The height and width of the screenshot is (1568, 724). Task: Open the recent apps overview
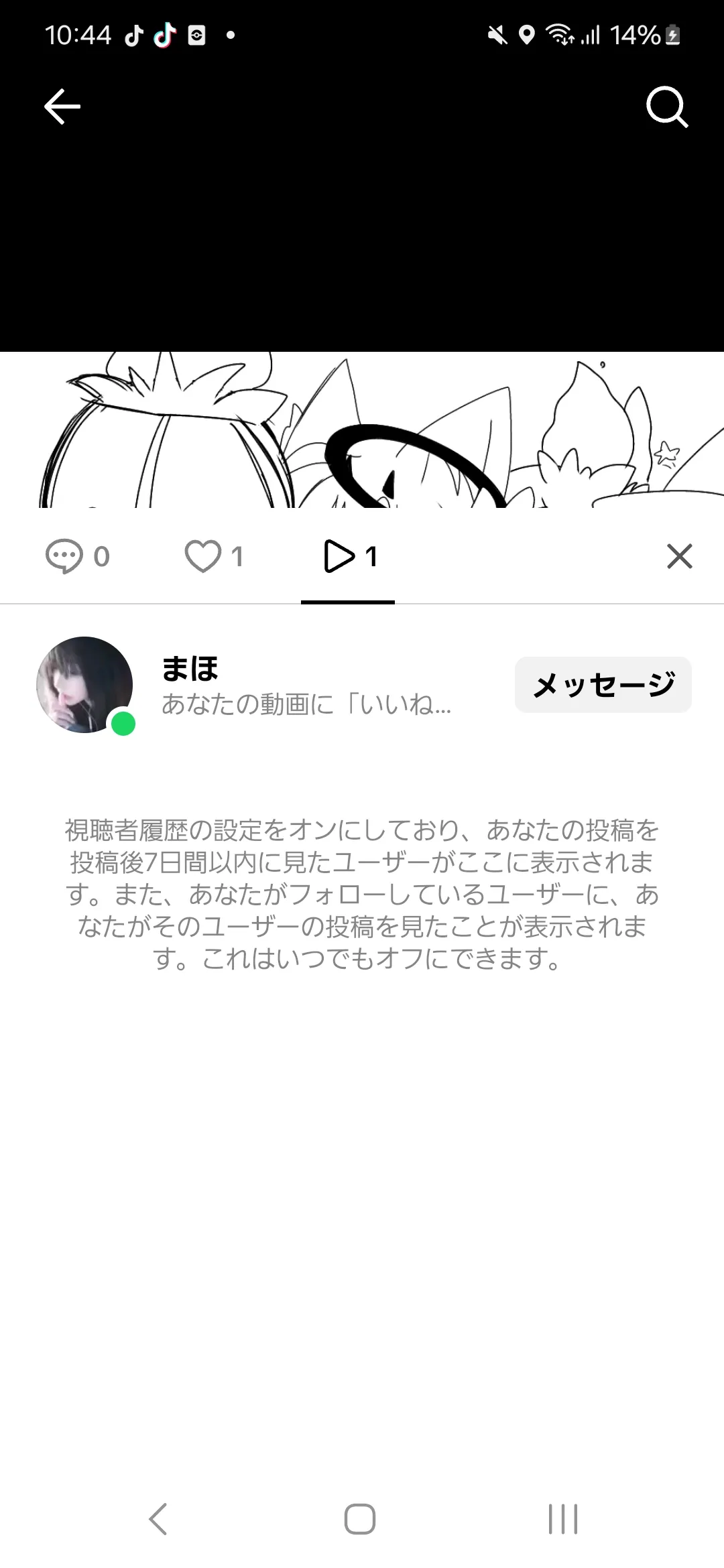[x=563, y=1518]
